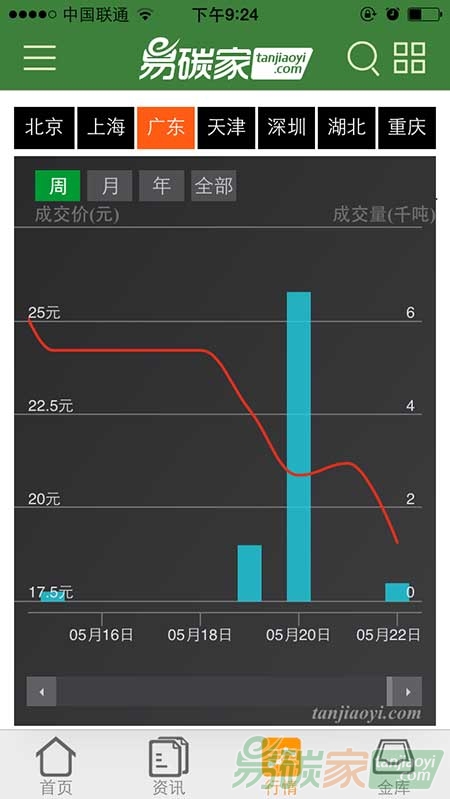Switch to the 上海 tab
The height and width of the screenshot is (799, 450).
click(x=105, y=127)
